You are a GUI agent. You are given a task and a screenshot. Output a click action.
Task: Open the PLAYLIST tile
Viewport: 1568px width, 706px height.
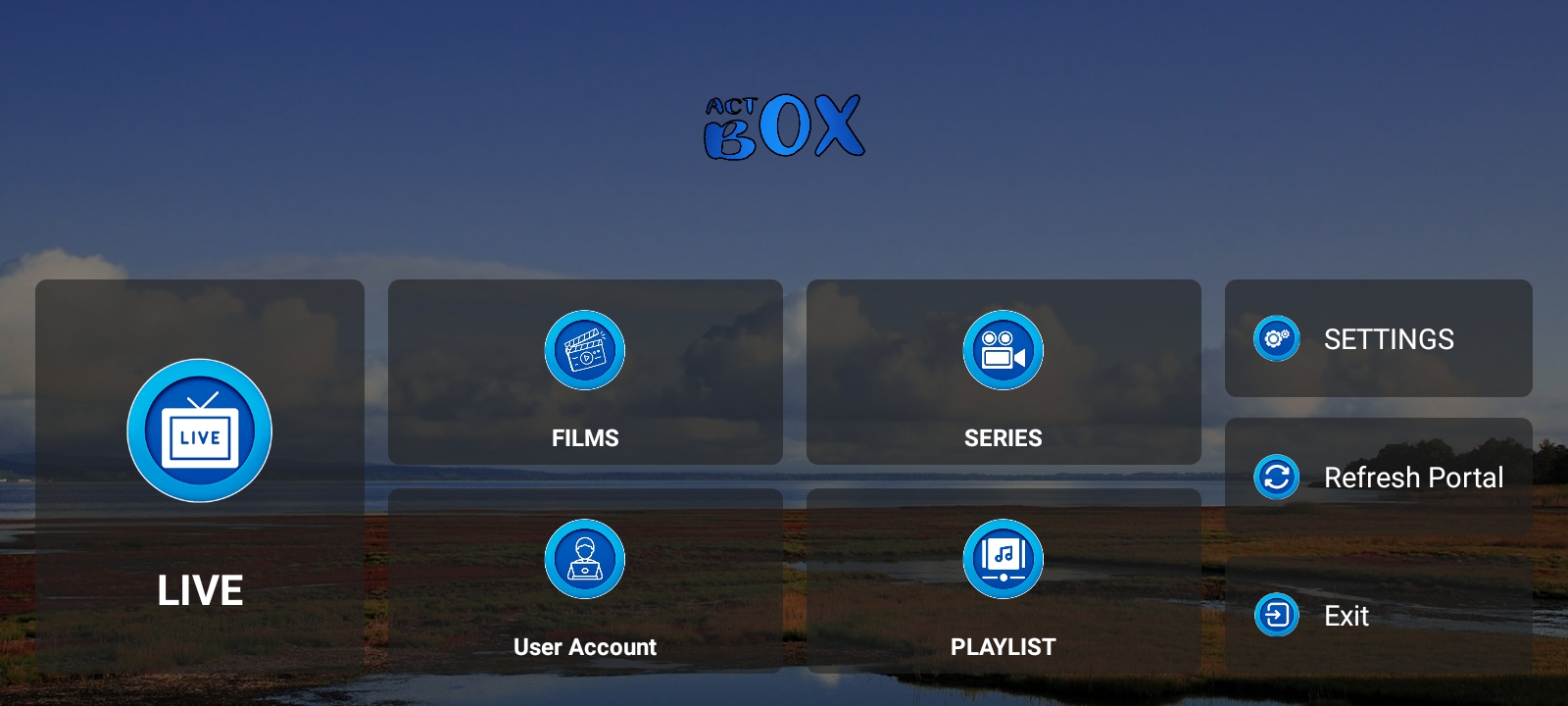click(1004, 580)
